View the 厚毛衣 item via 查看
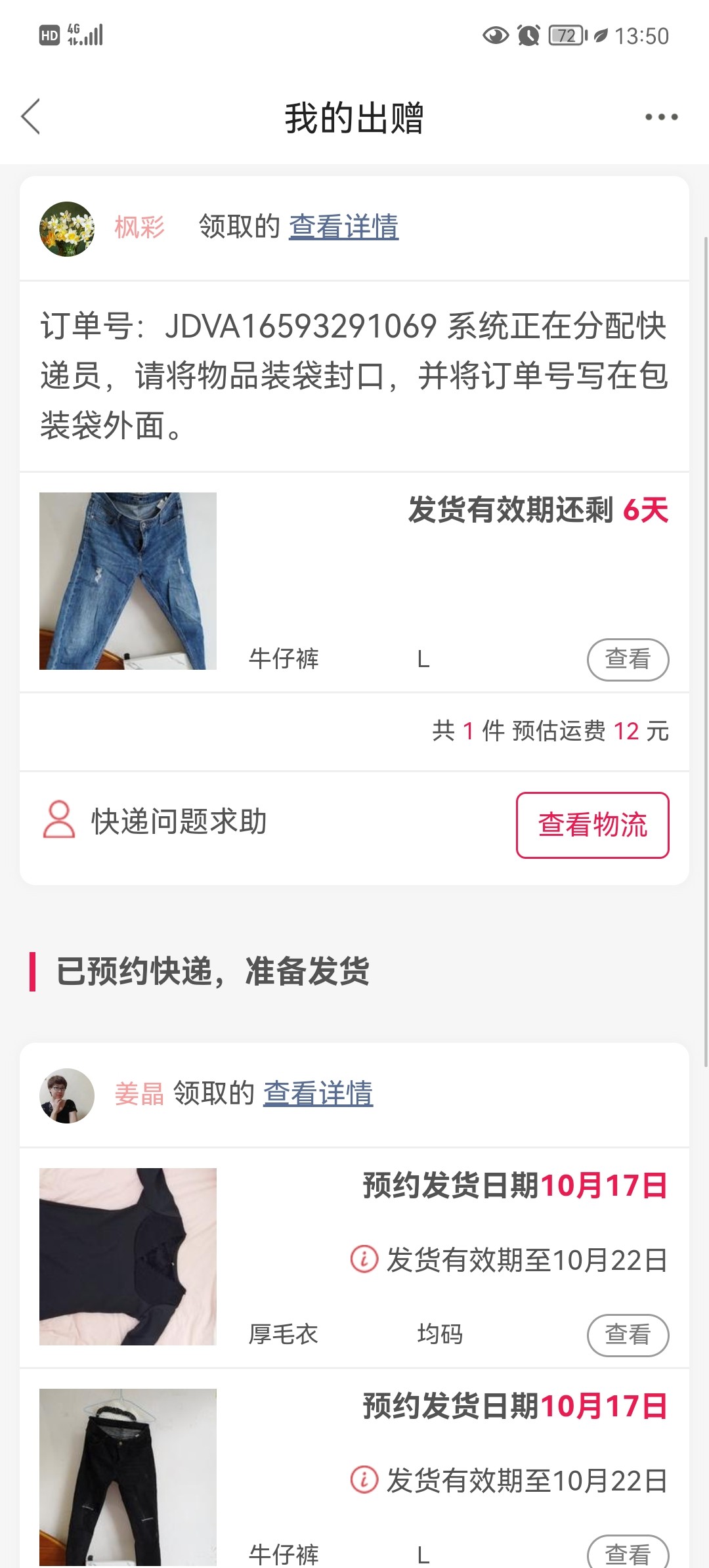The height and width of the screenshot is (1568, 709). [x=627, y=1335]
